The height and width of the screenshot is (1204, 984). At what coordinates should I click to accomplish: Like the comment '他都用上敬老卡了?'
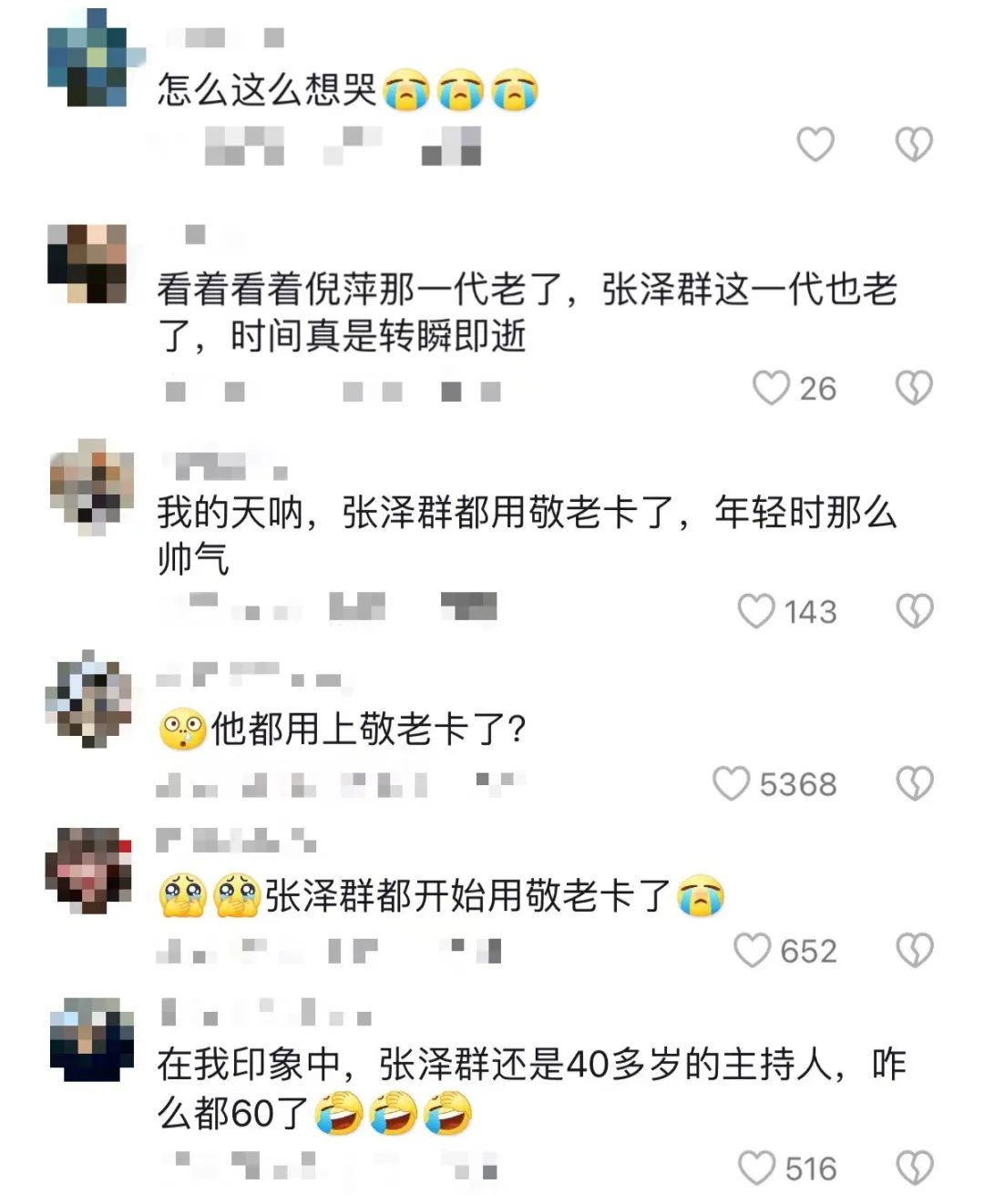click(x=731, y=783)
